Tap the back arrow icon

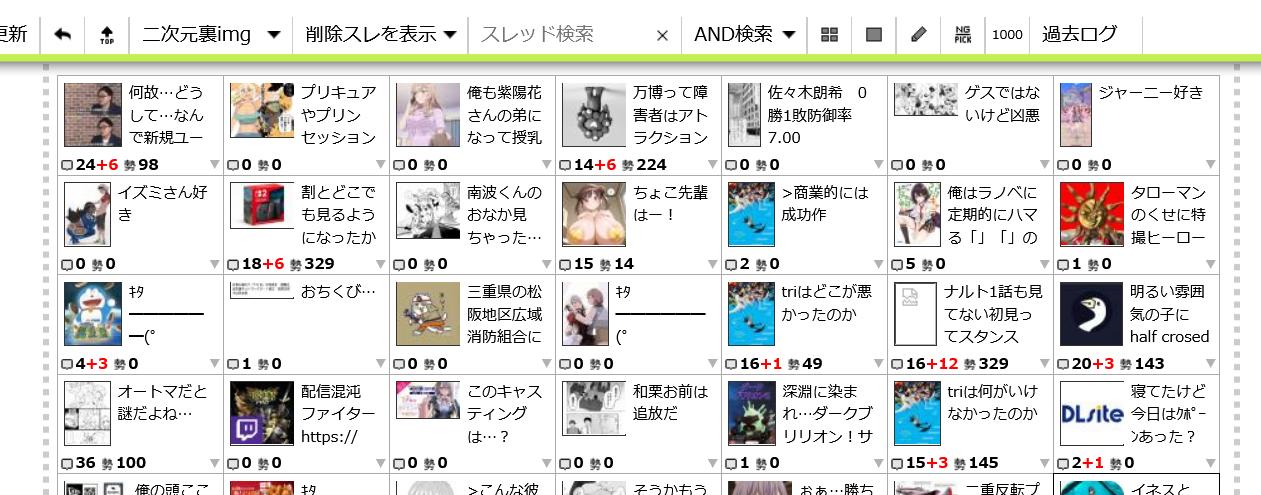coord(63,35)
